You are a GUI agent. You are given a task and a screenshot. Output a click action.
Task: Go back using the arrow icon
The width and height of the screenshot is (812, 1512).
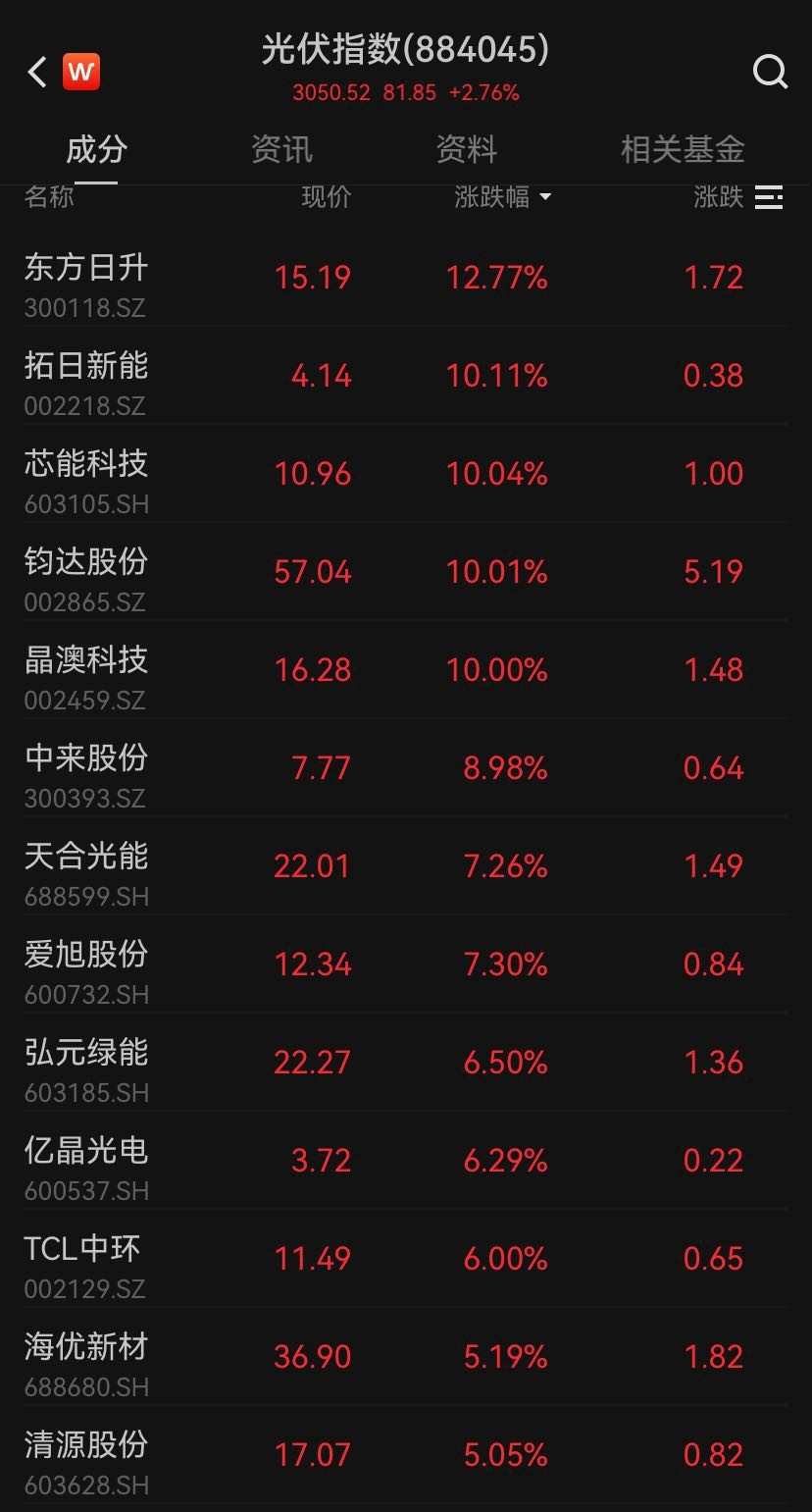pyautogui.click(x=37, y=72)
